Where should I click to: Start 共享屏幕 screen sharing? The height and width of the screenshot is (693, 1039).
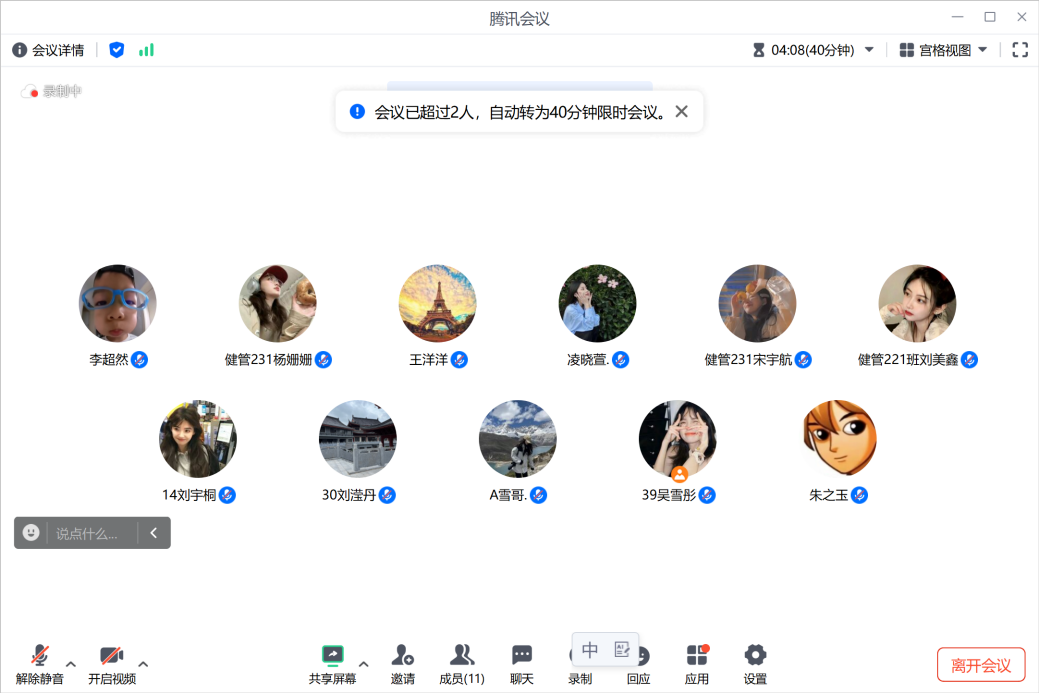(x=332, y=663)
